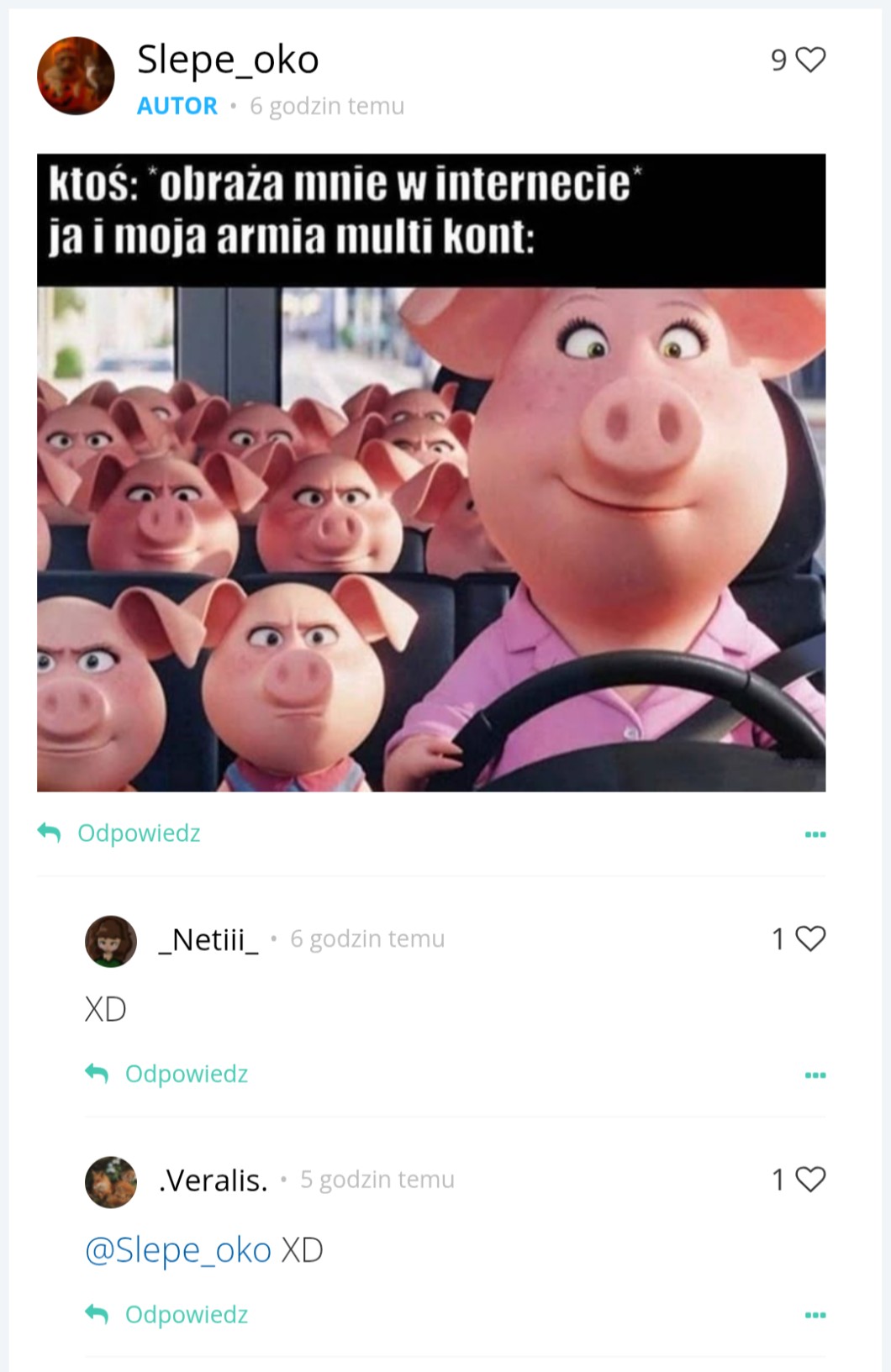View the pig meme image full size
Image resolution: width=891 pixels, height=1372 pixels.
tap(431, 472)
